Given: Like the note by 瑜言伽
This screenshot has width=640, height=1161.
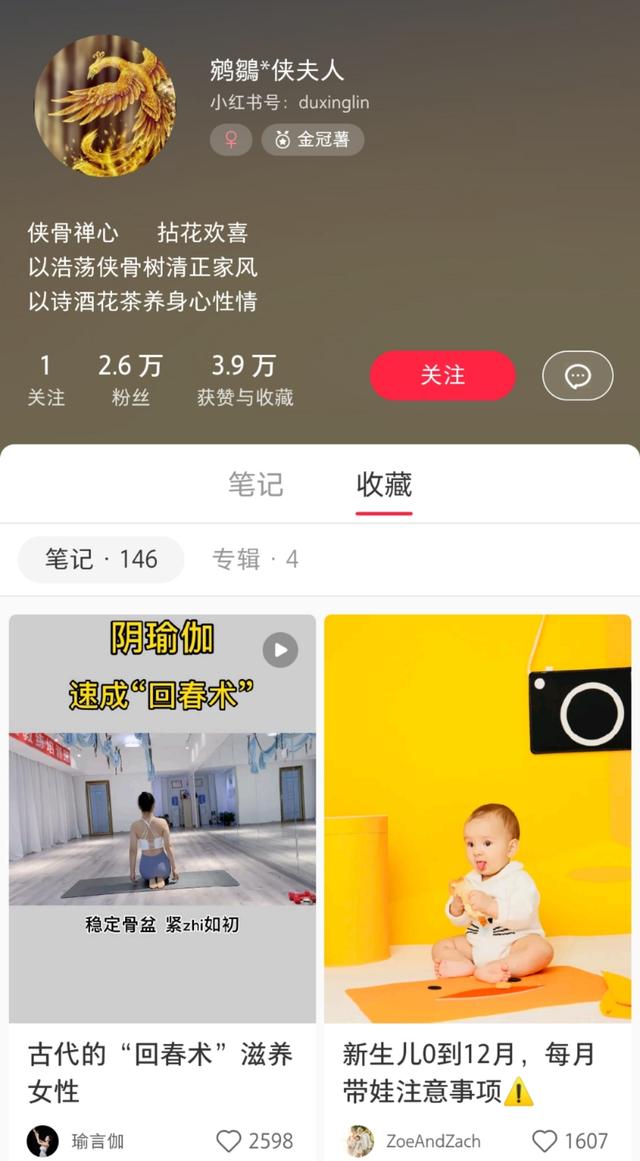Looking at the screenshot, I should [x=230, y=1140].
